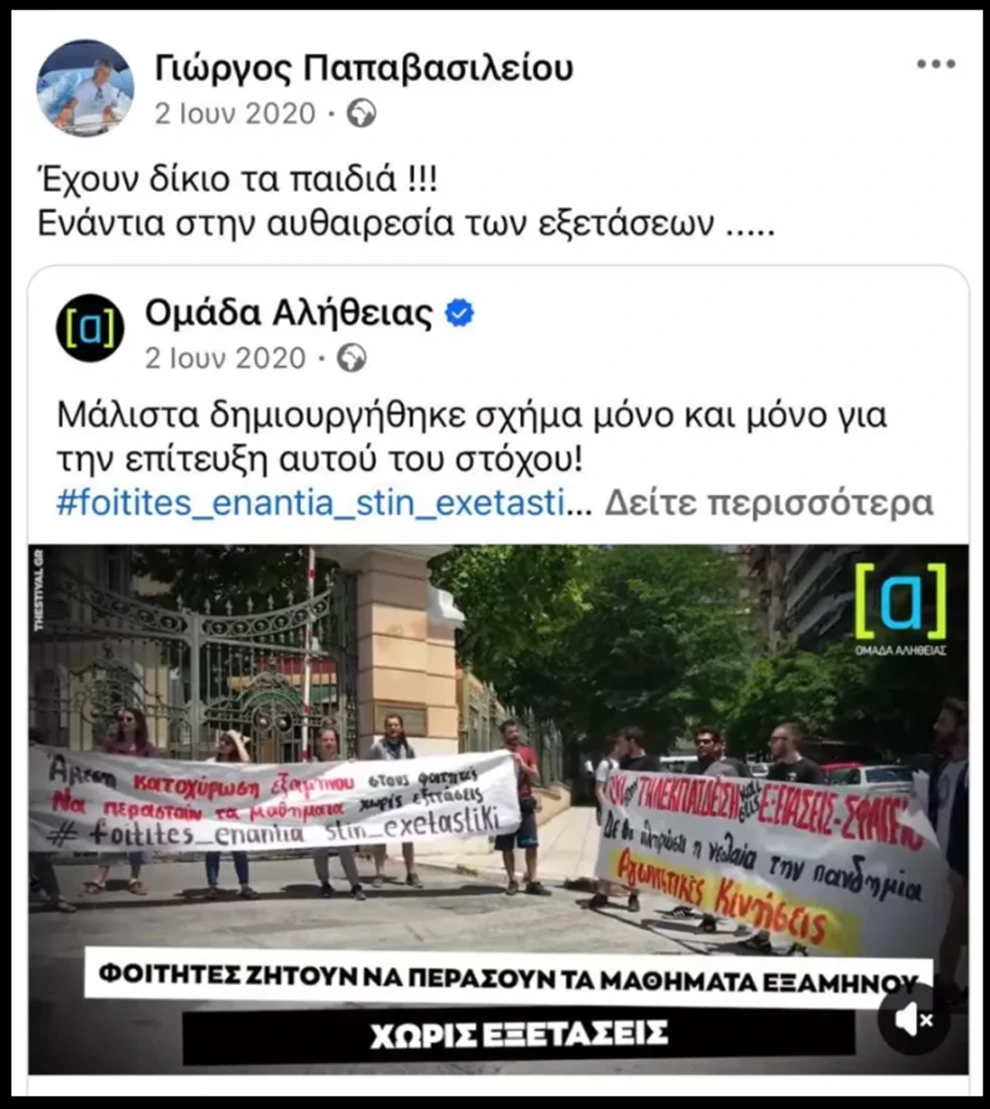This screenshot has height=1109, width=990.
Task: Open the Ομάδα Αλήθειας page name
Action: [x=288, y=314]
